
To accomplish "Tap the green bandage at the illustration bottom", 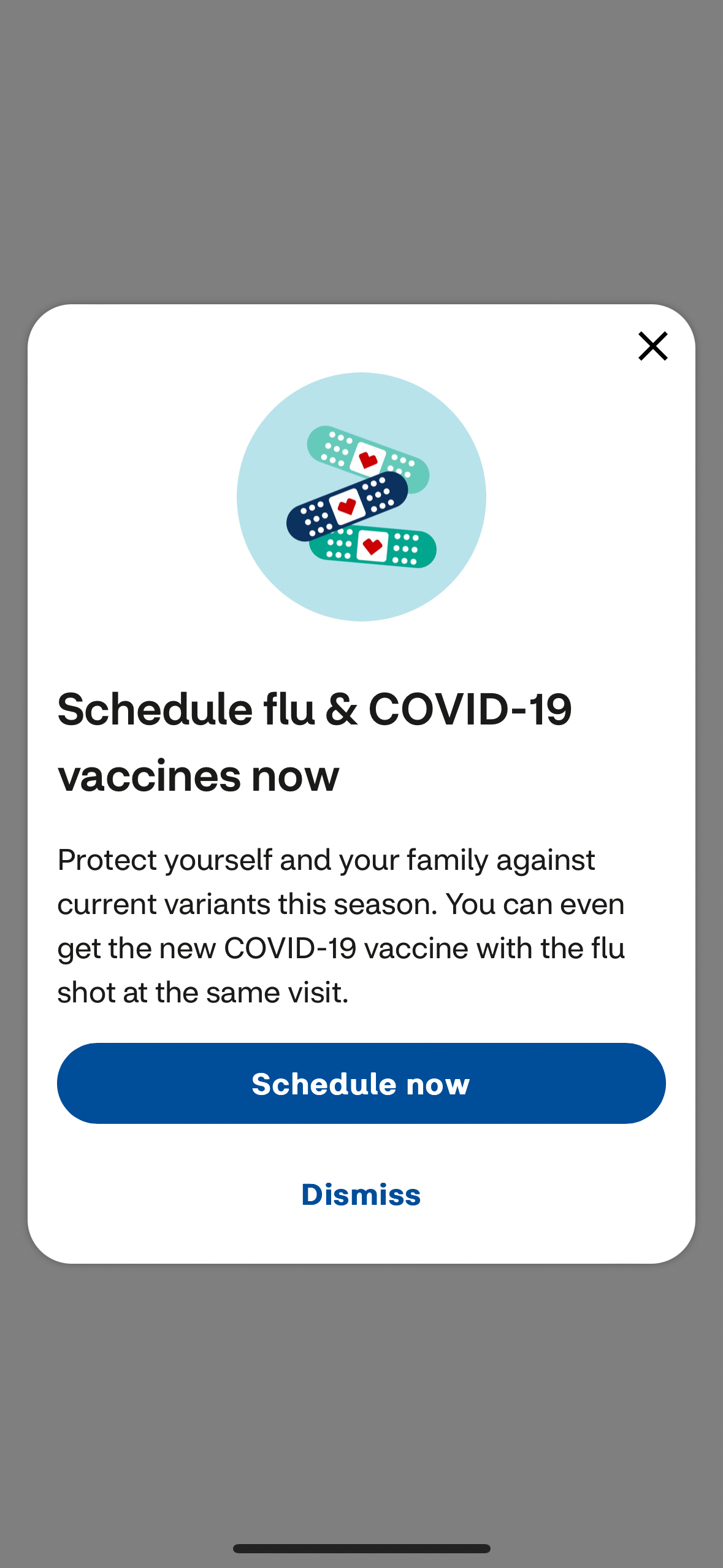I will [373, 548].
